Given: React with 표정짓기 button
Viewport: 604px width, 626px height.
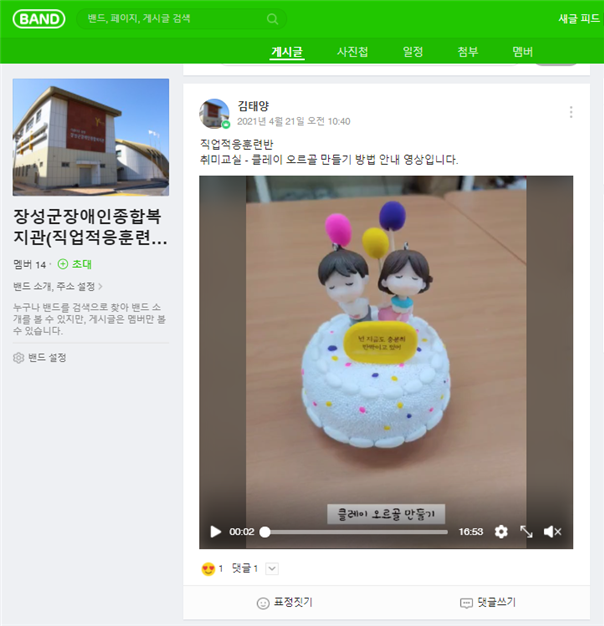Looking at the screenshot, I should coord(285,602).
